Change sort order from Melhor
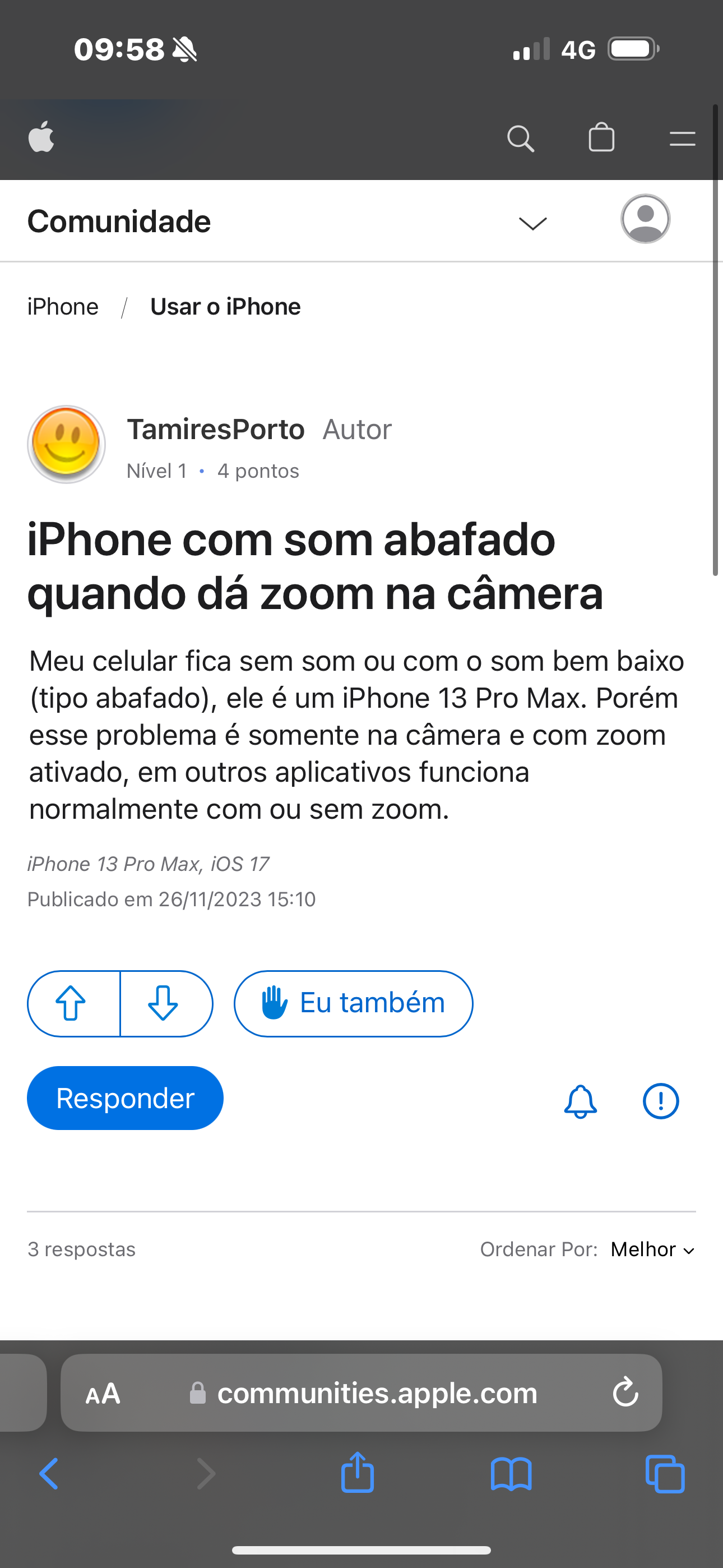Screen dimensions: 723x1568 point(651,1249)
